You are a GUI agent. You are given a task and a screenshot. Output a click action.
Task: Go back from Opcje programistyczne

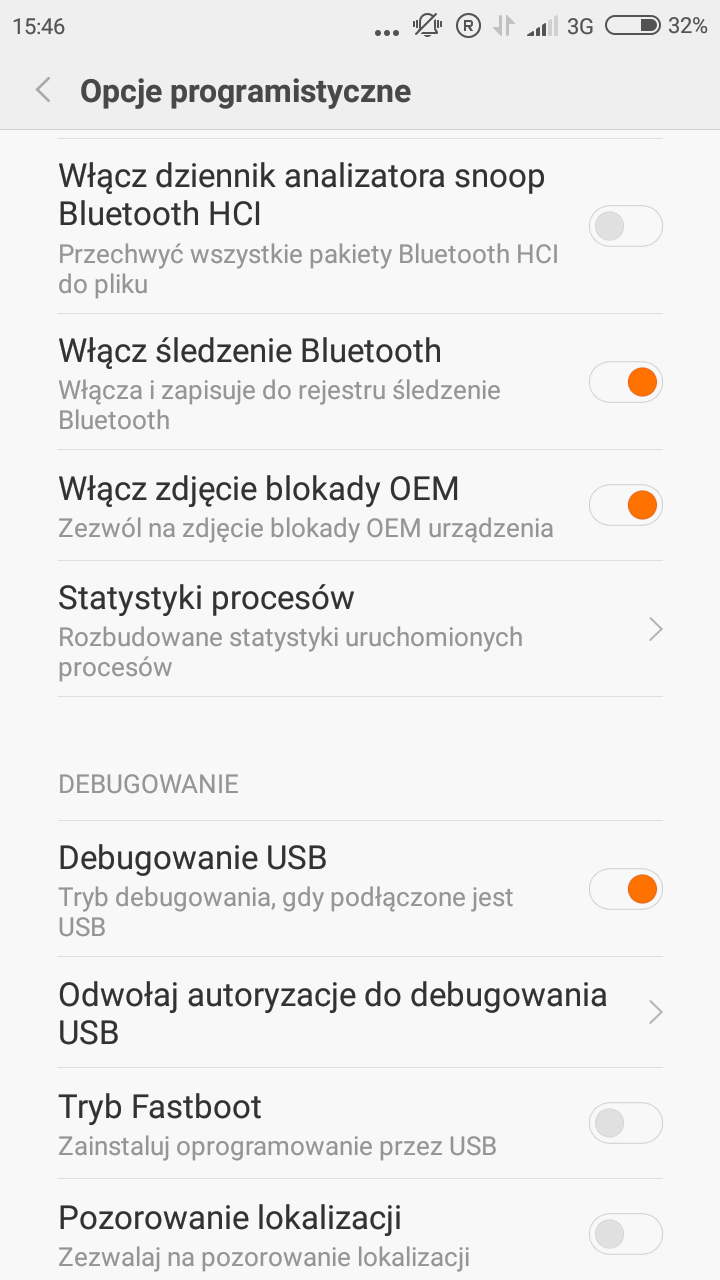pos(43,91)
